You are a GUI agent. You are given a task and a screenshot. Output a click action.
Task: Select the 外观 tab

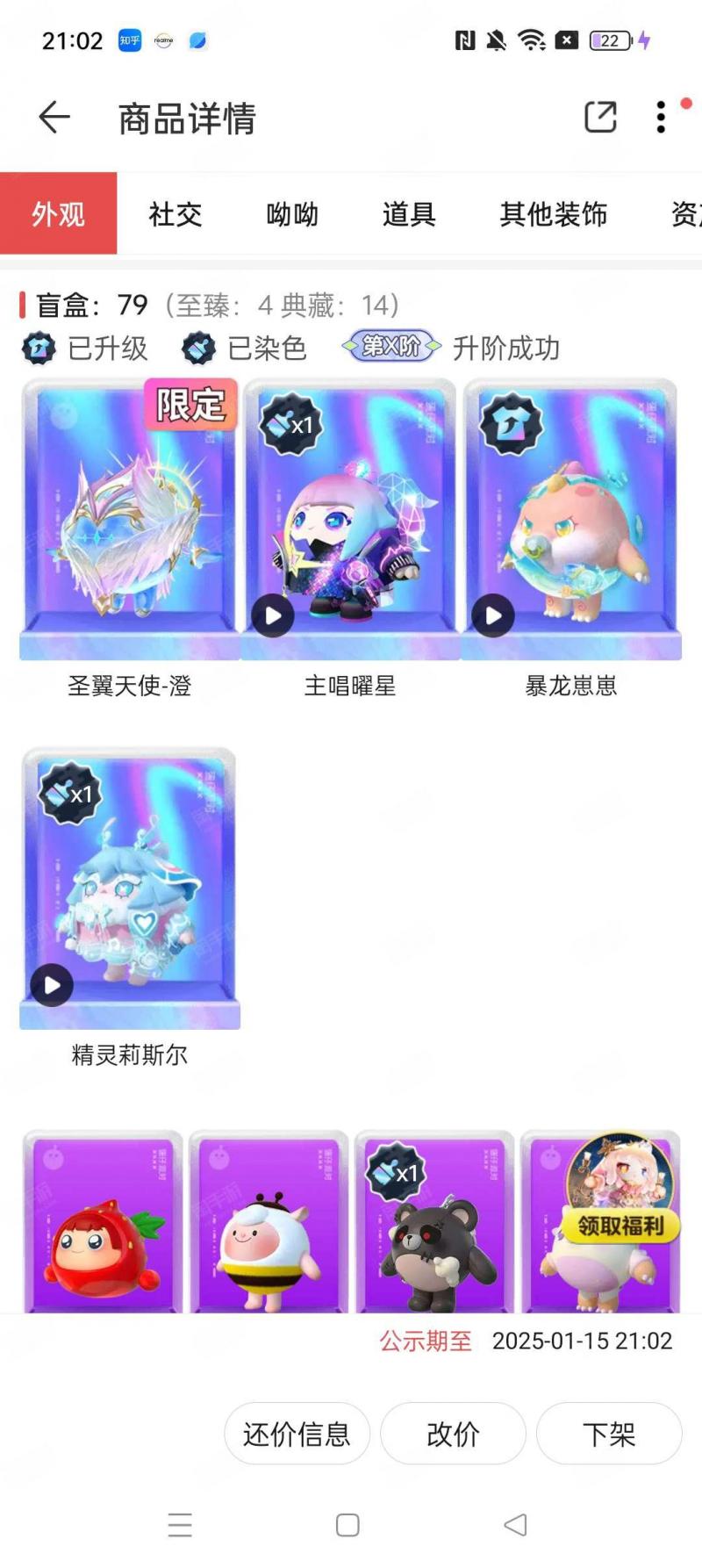point(58,214)
